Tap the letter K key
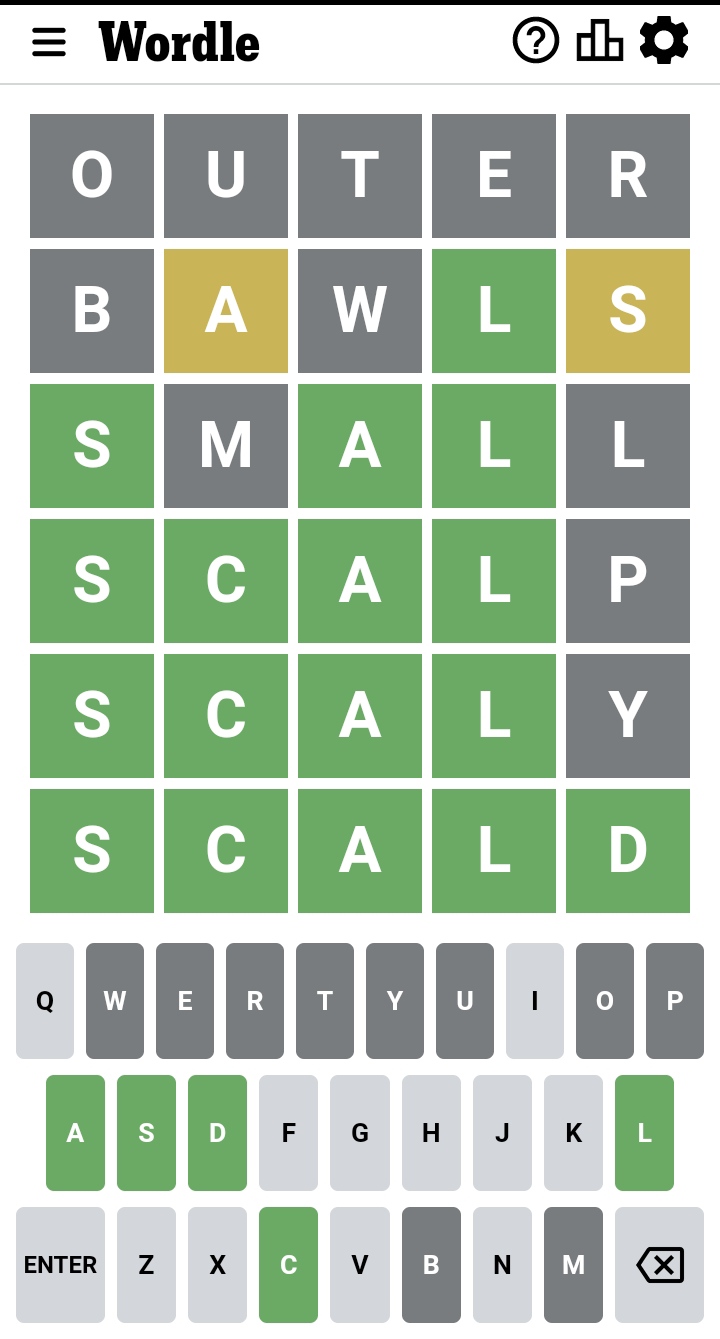 pos(573,1133)
